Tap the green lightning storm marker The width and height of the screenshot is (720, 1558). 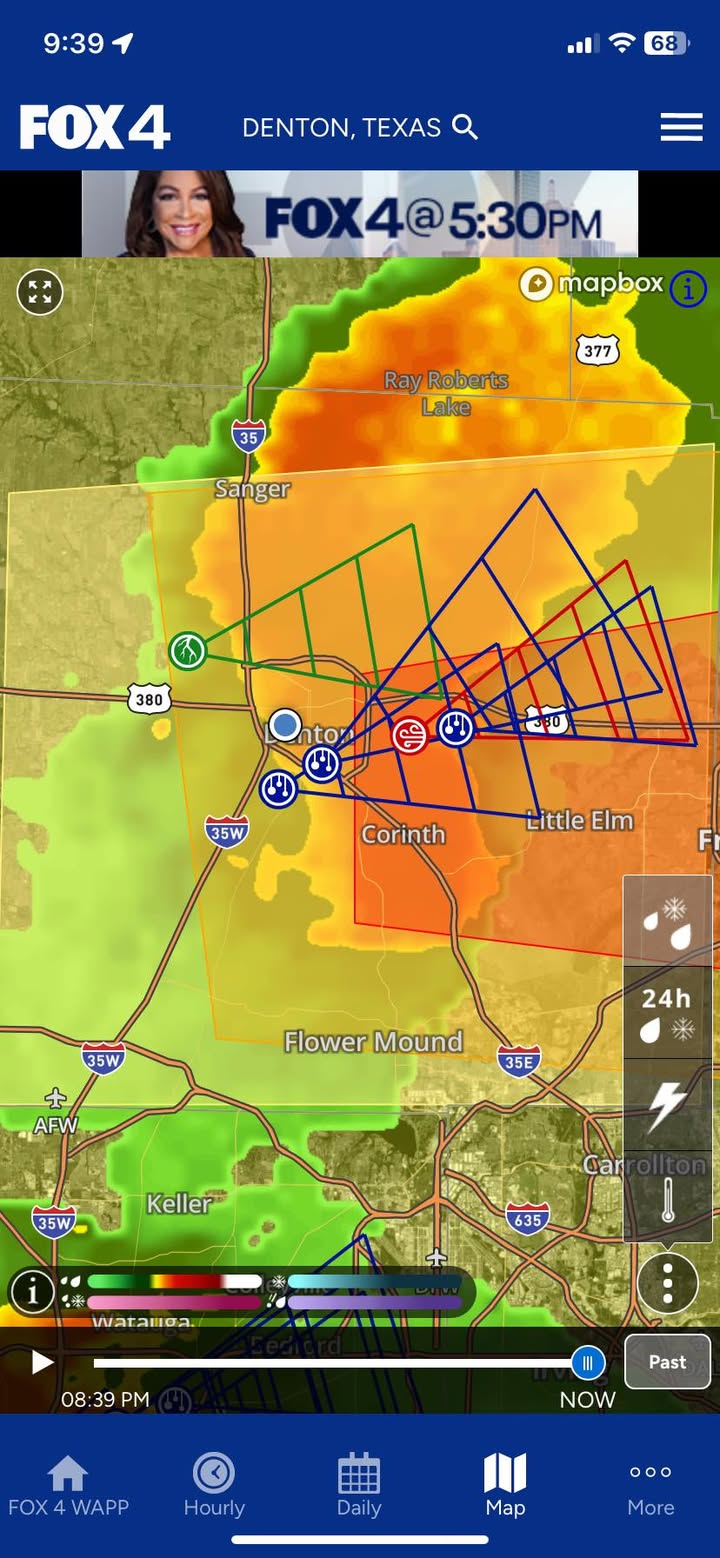point(187,651)
